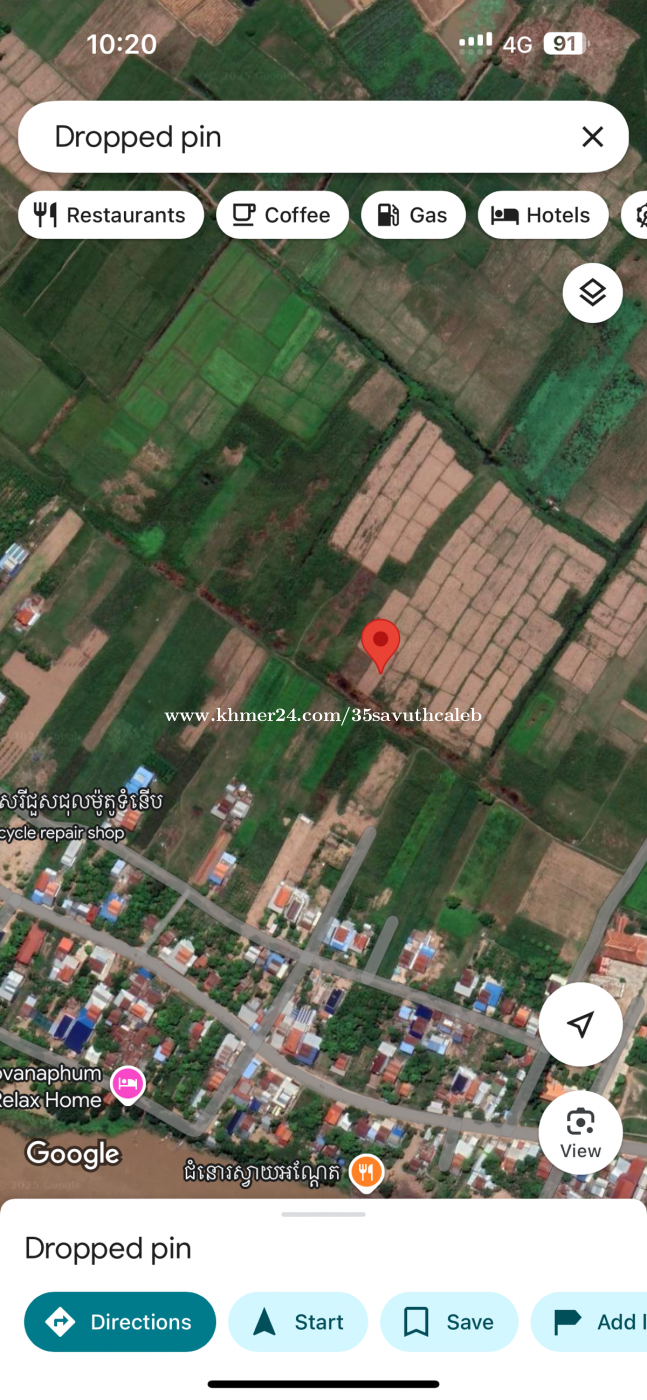
Task: Start navigation to the dropped pin
Action: 298,1322
